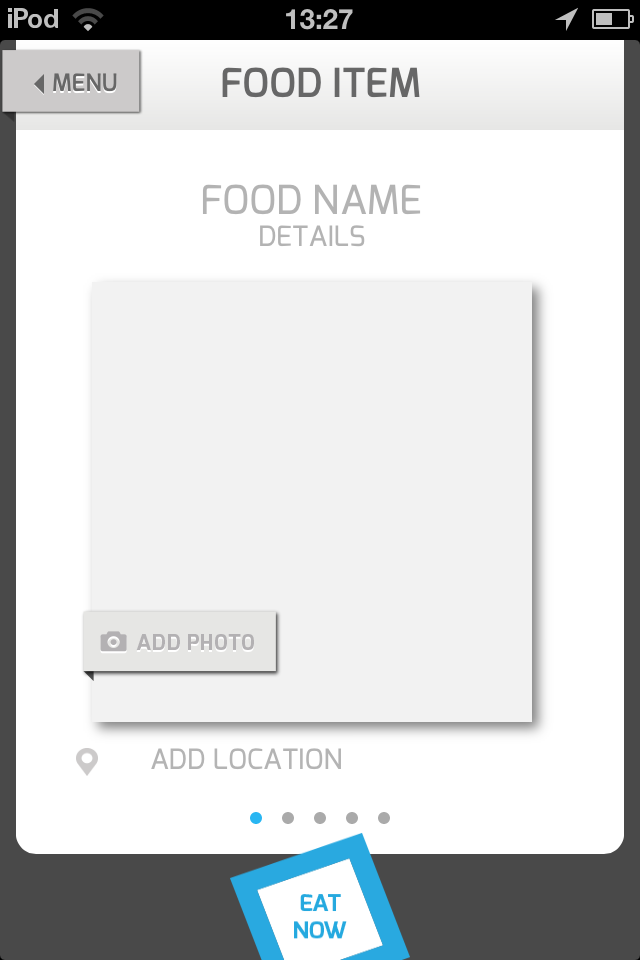
Task: Hit the Eat Now button
Action: pyautogui.click(x=320, y=915)
